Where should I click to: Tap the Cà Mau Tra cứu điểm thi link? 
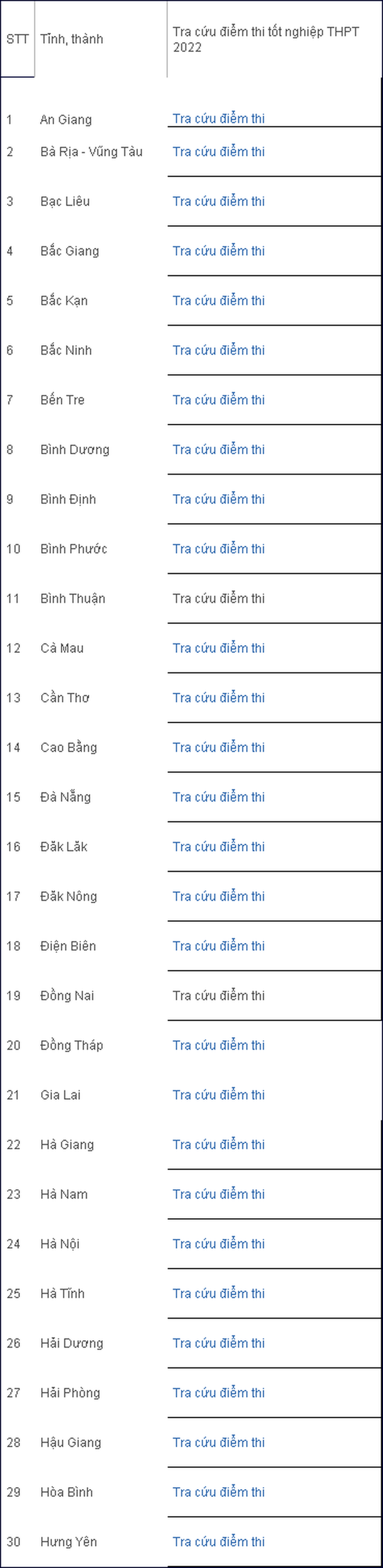tap(219, 648)
